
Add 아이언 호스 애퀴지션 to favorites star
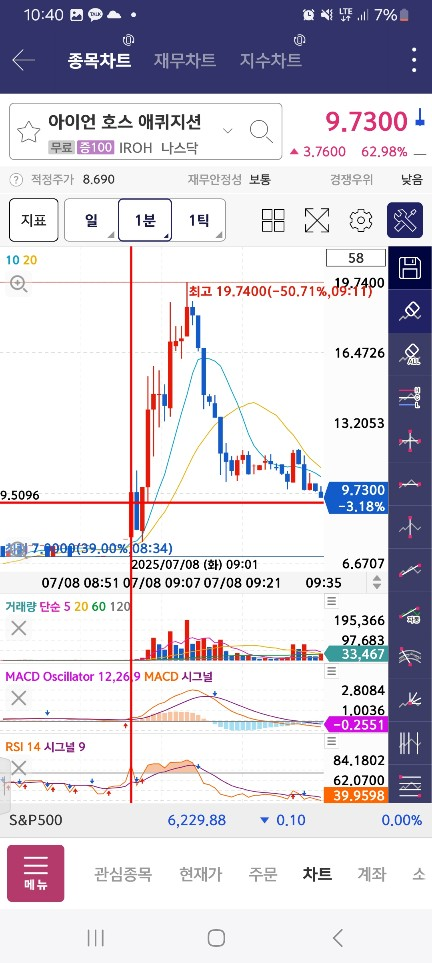click(28, 131)
